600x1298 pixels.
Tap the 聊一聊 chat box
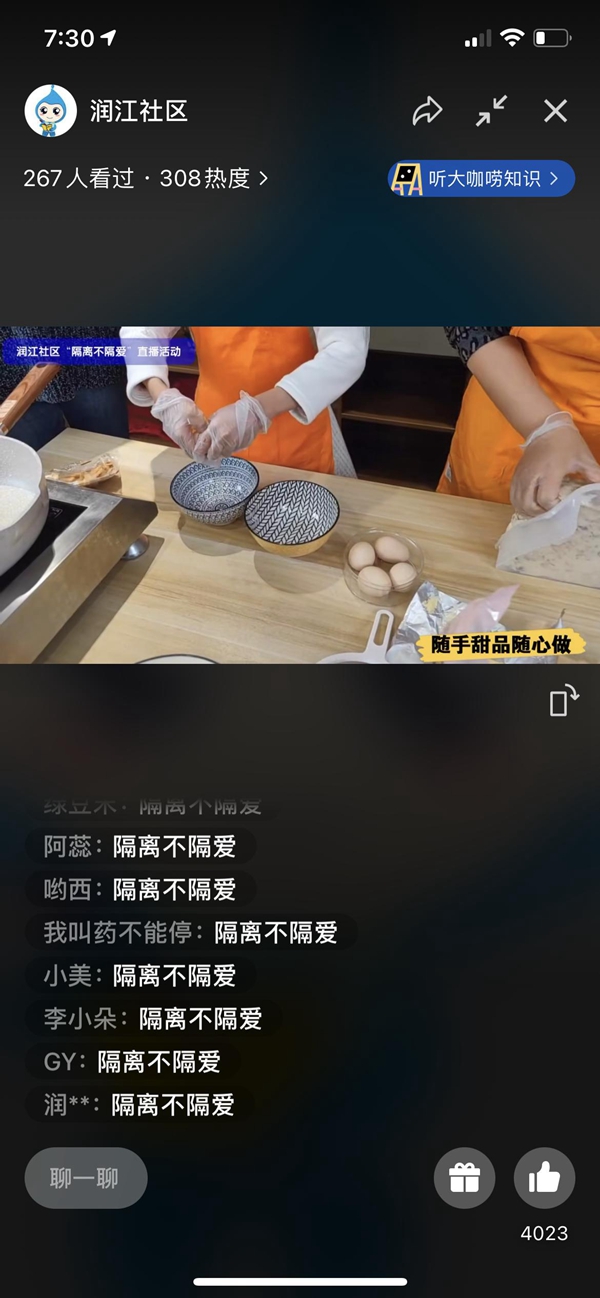click(86, 1178)
